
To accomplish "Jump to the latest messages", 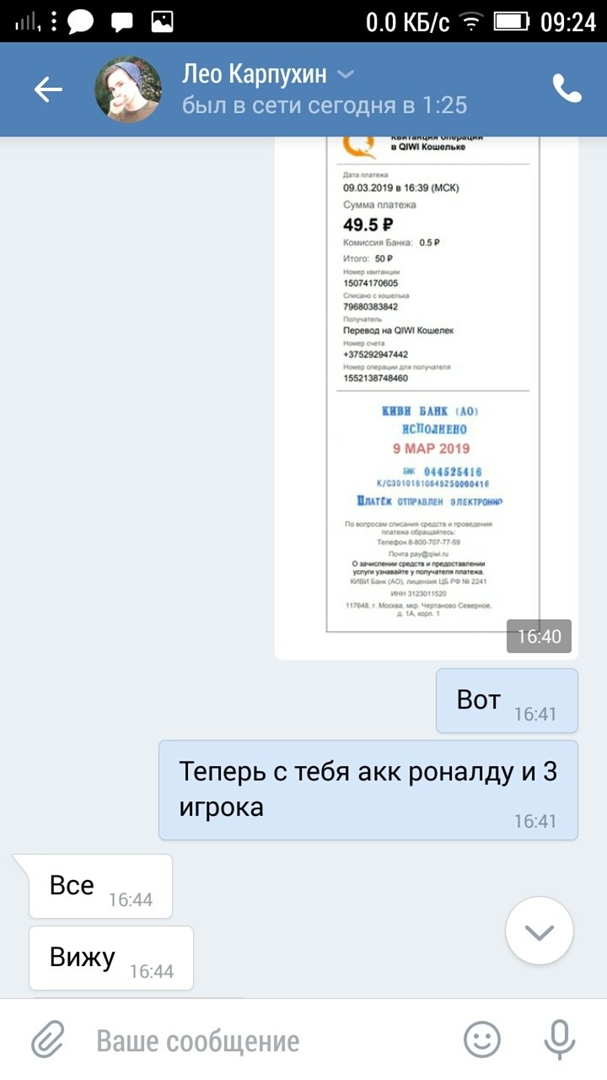I will 539,932.
